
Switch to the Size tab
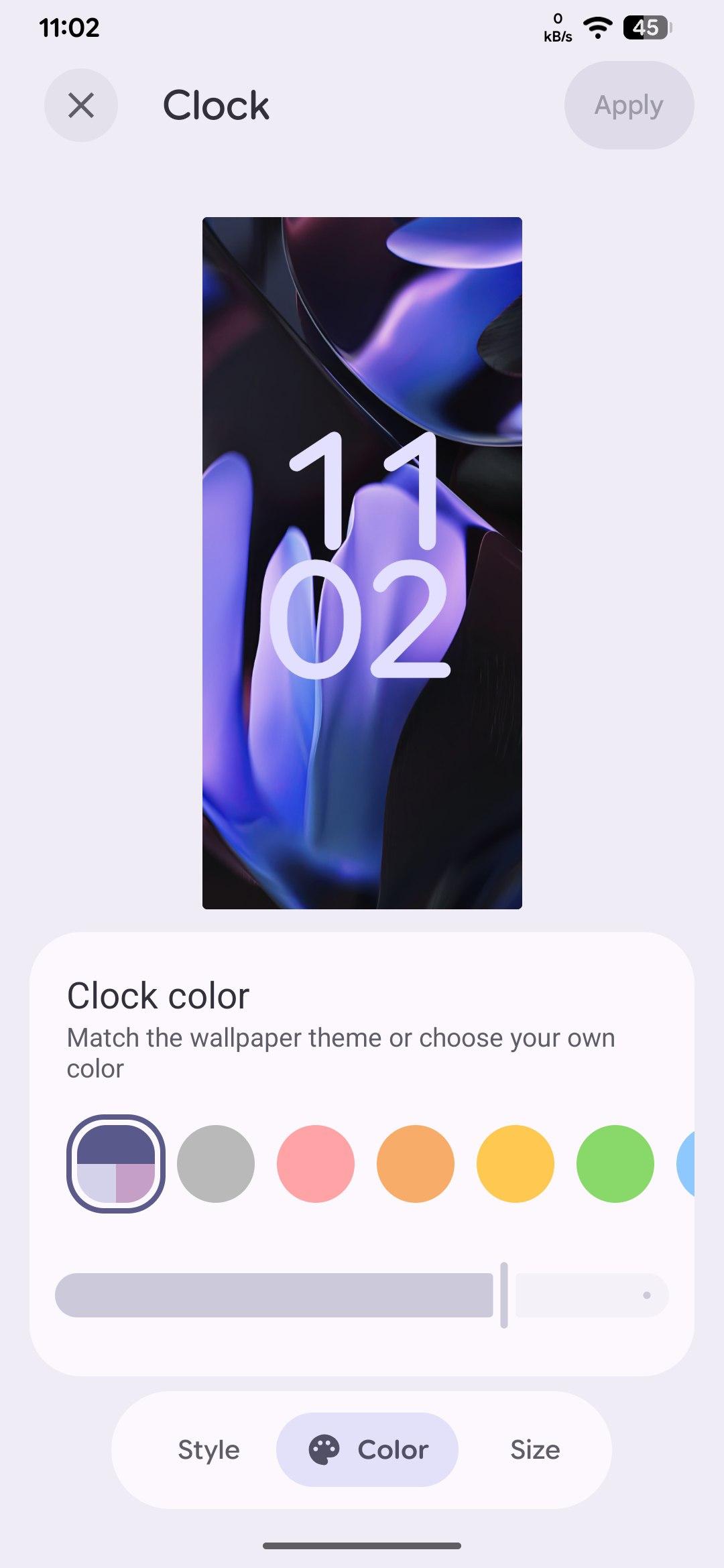tap(535, 1450)
